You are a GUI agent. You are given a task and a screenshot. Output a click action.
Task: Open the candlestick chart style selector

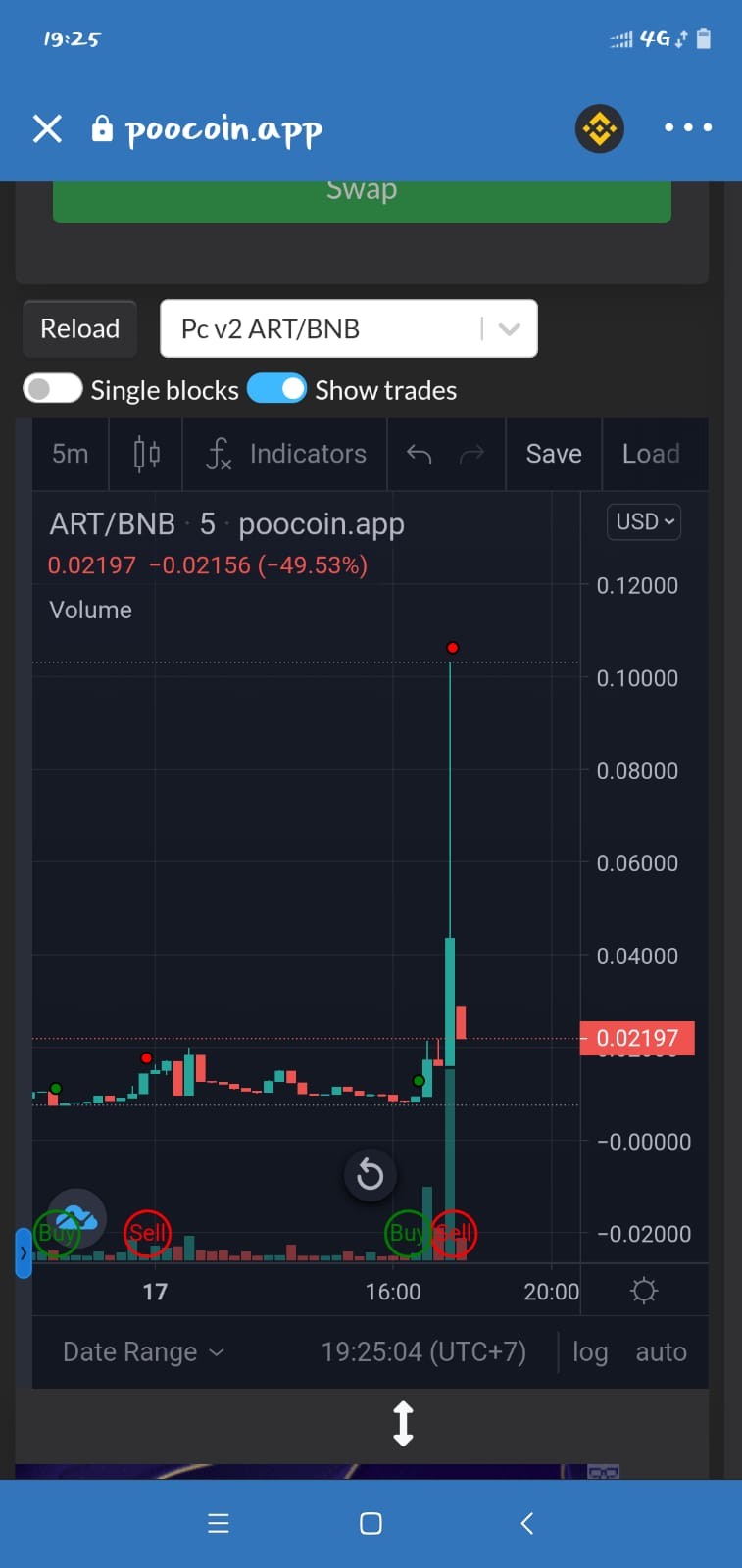tap(146, 454)
